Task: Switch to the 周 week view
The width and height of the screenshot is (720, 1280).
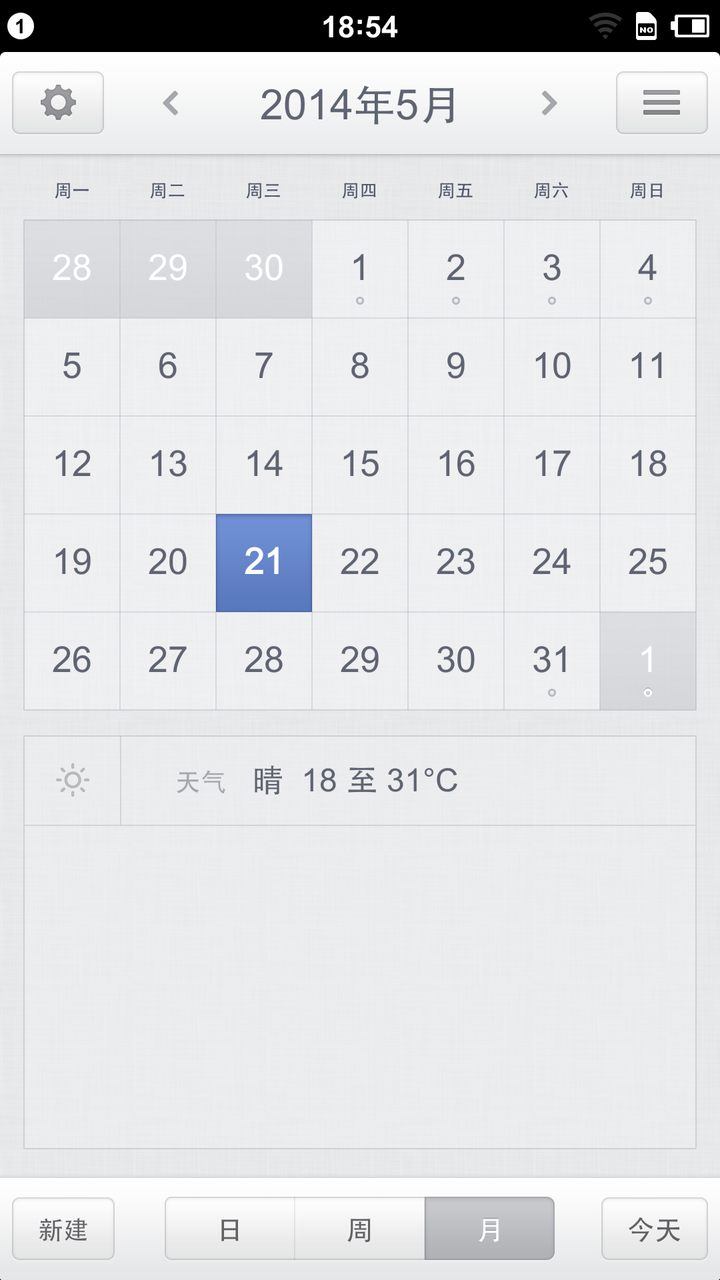Action: tap(360, 1229)
